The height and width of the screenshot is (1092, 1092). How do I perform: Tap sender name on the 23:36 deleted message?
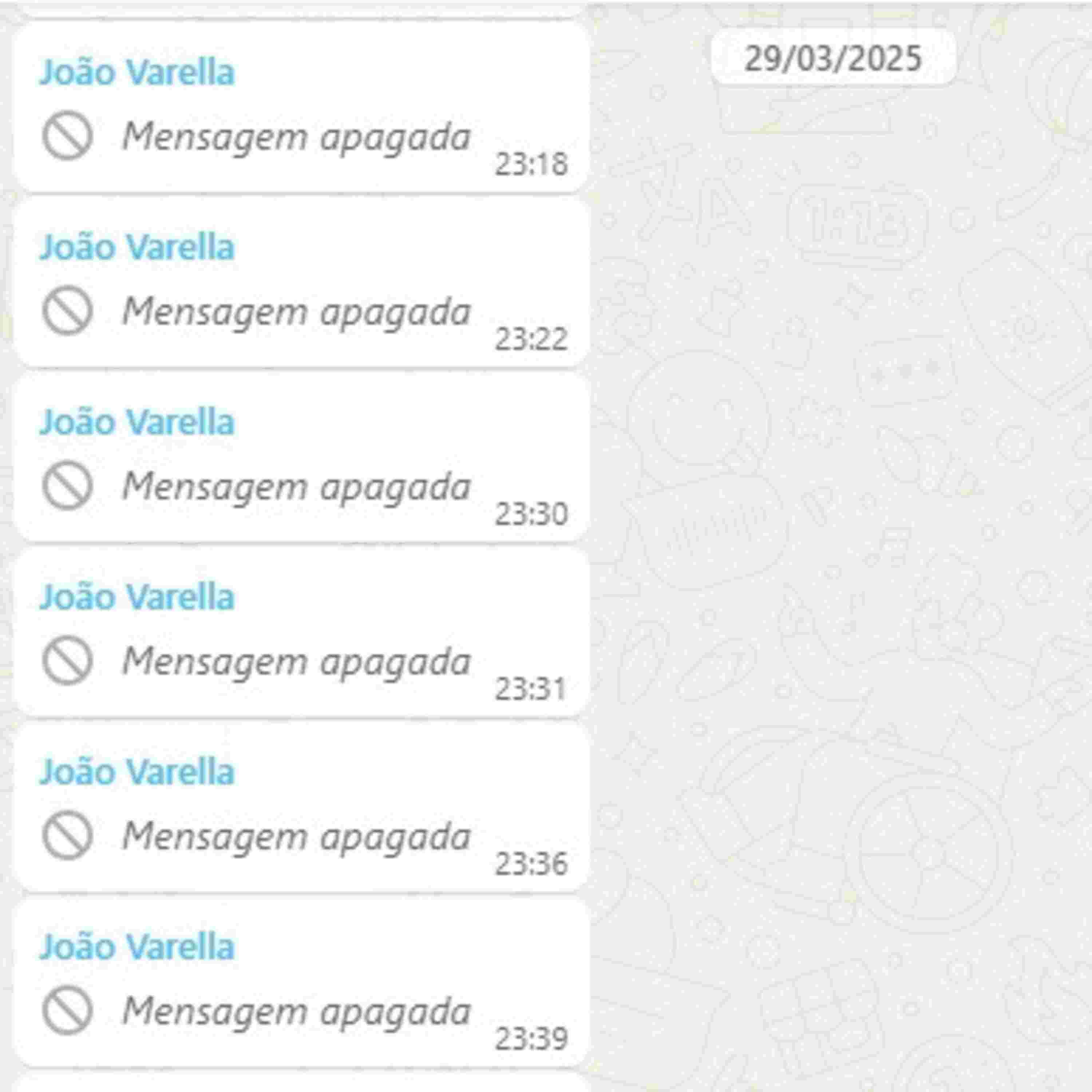pyautogui.click(x=136, y=772)
